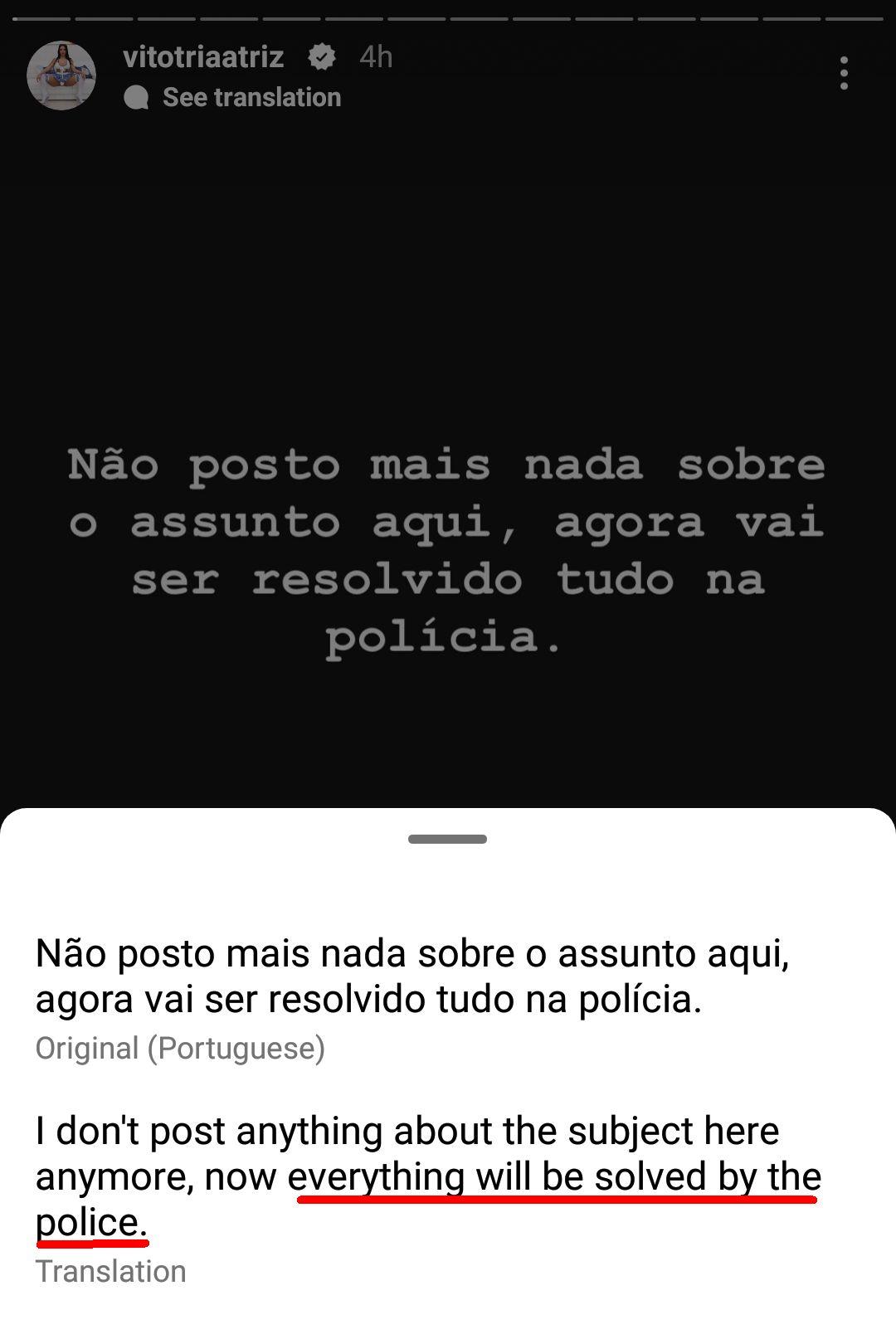Screen dimensions: 896x1344
Task: Tap the translation sheet drag handle
Action: (x=447, y=839)
